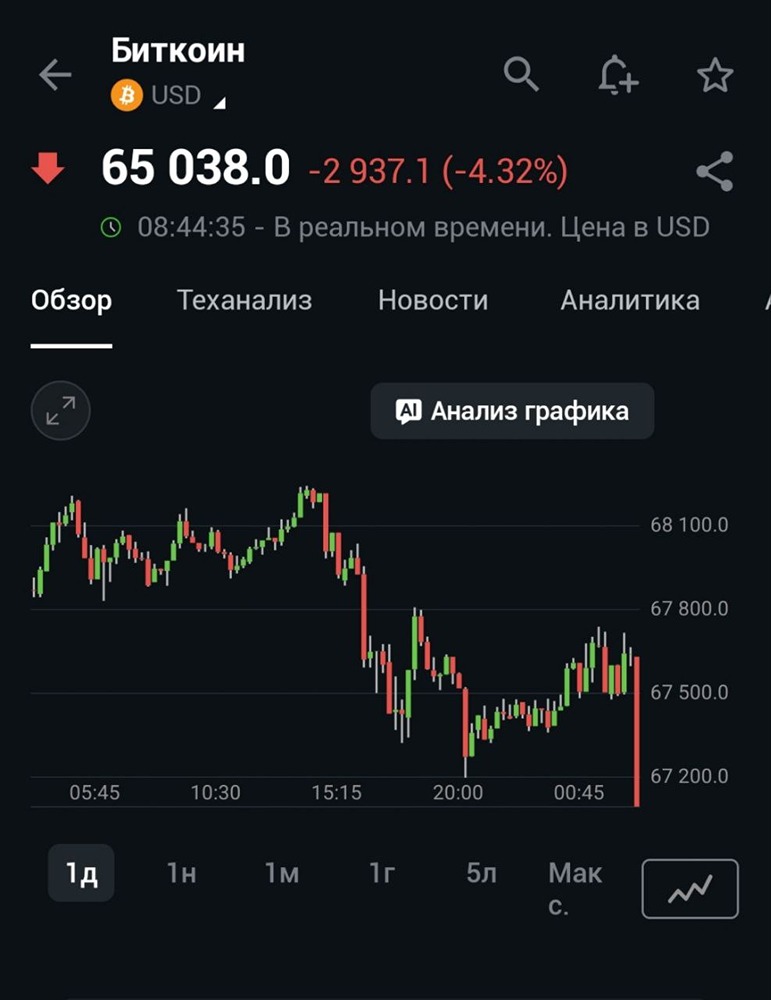Viewport: 771px width, 1000px height.
Task: Open the Аналитика section
Action: click(x=630, y=300)
